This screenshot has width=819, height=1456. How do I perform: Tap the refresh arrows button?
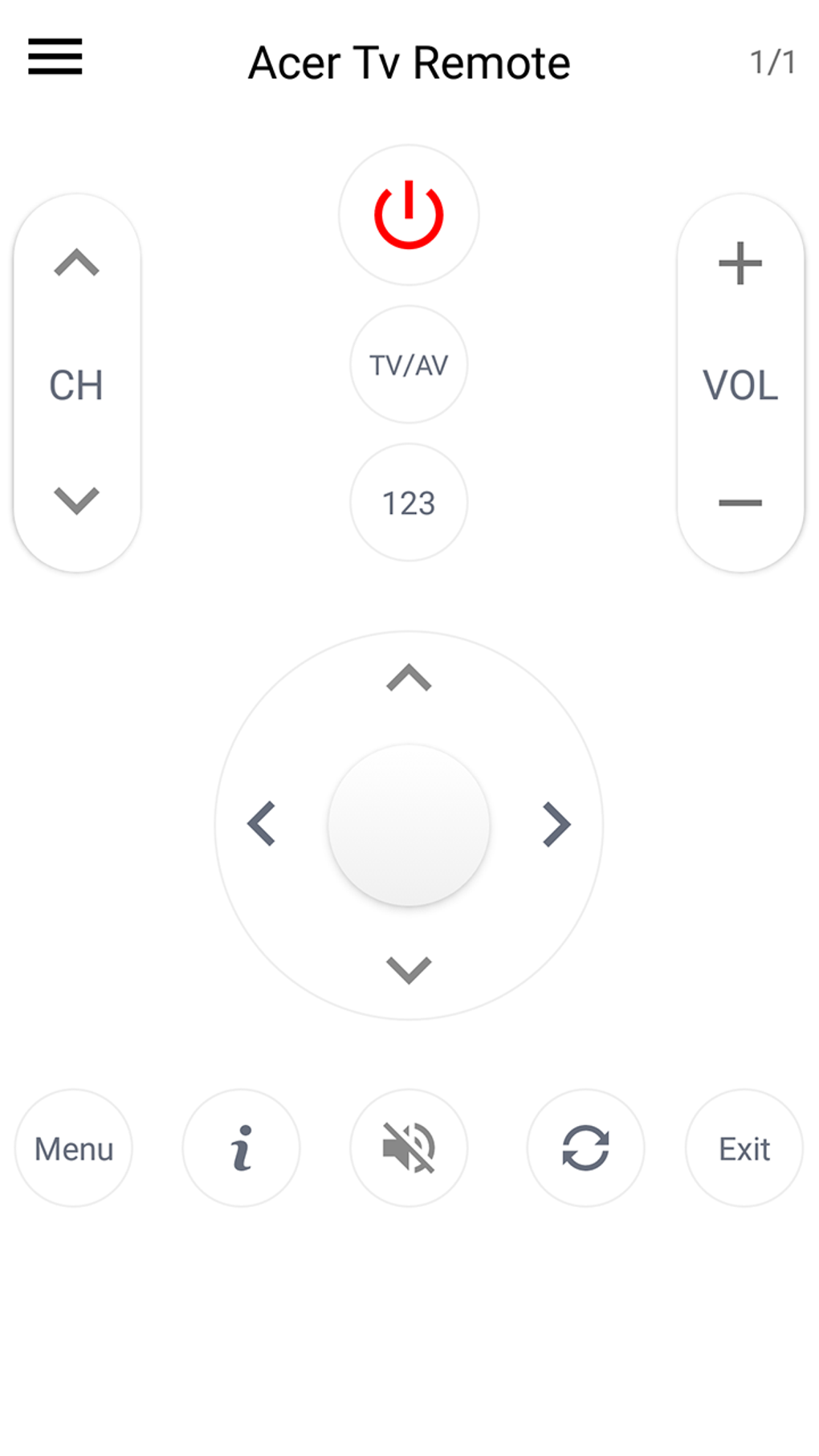585,1148
